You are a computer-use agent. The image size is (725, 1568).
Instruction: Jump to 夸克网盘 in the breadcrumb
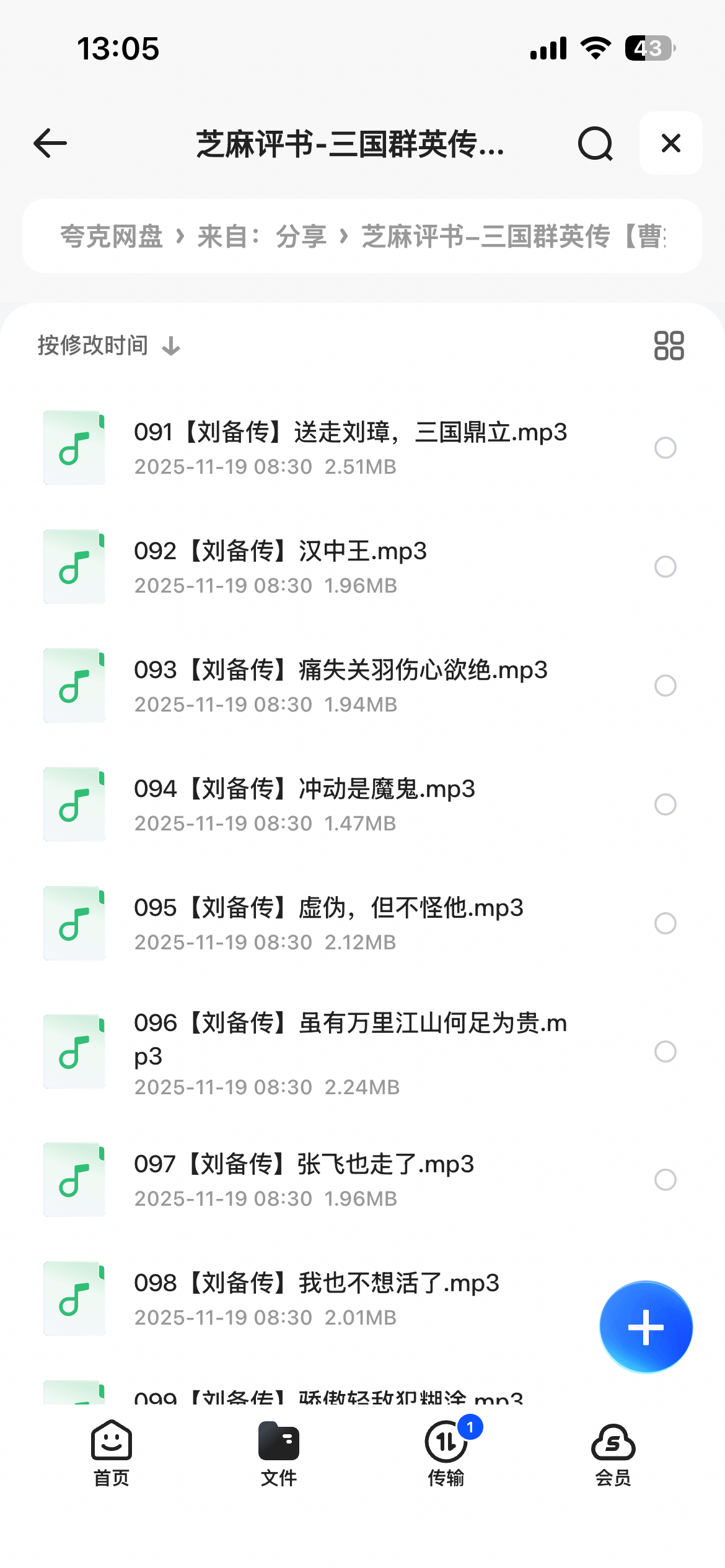coord(112,237)
